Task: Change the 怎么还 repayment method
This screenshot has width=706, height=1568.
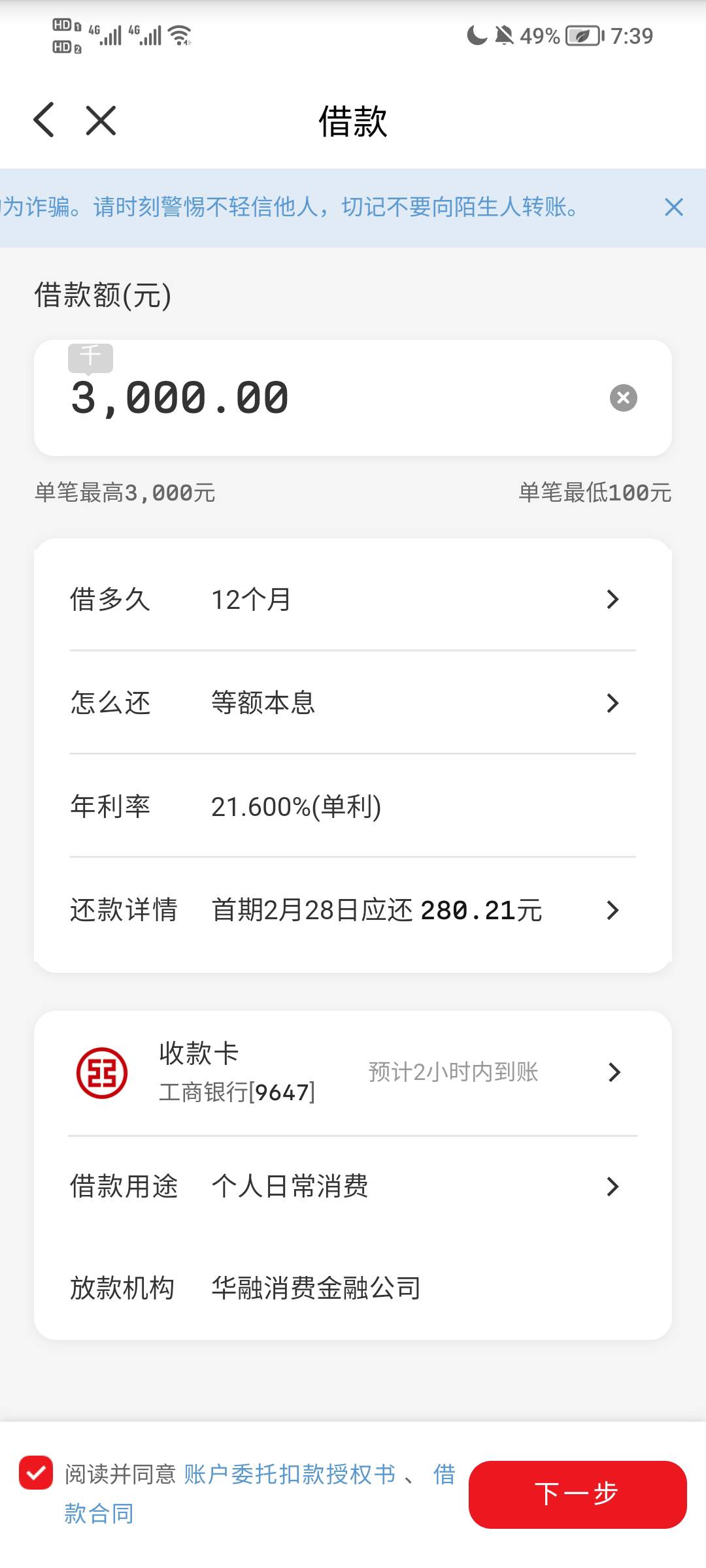Action: pos(353,703)
